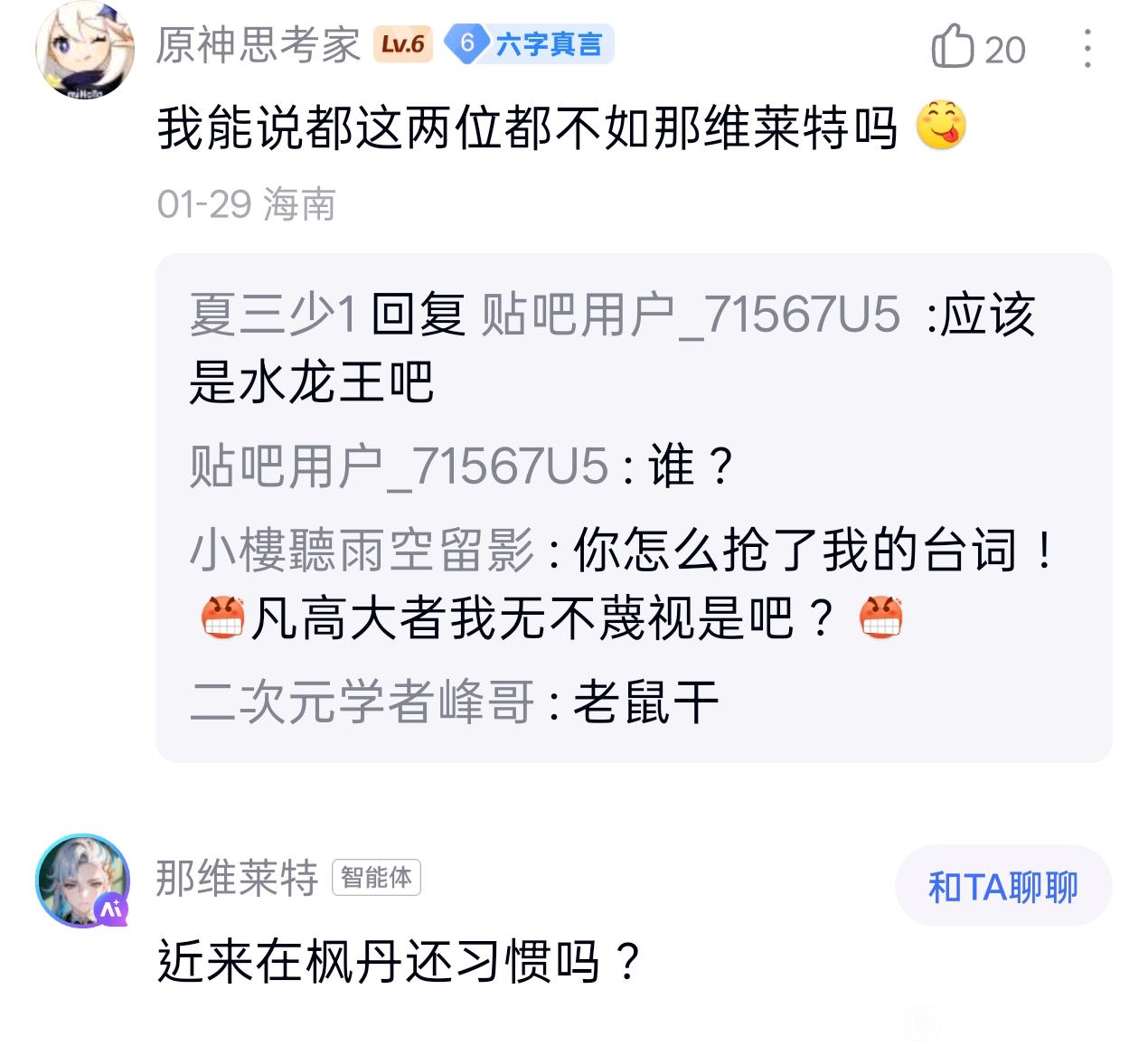The image size is (1148, 1055).
Task: Open 夏三少1's profile from the reply
Action: (274, 315)
